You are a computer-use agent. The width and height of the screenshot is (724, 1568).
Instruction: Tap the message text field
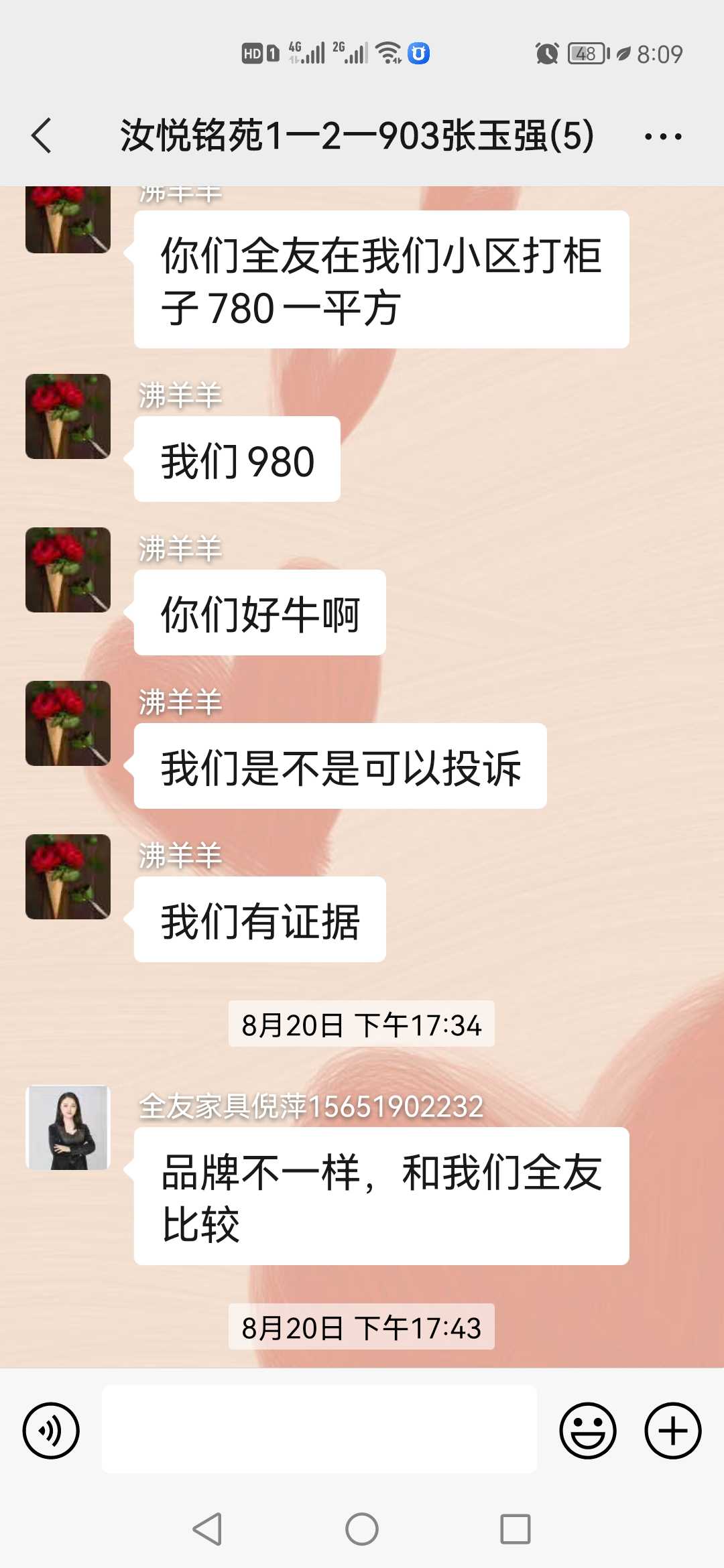pyautogui.click(x=319, y=1429)
